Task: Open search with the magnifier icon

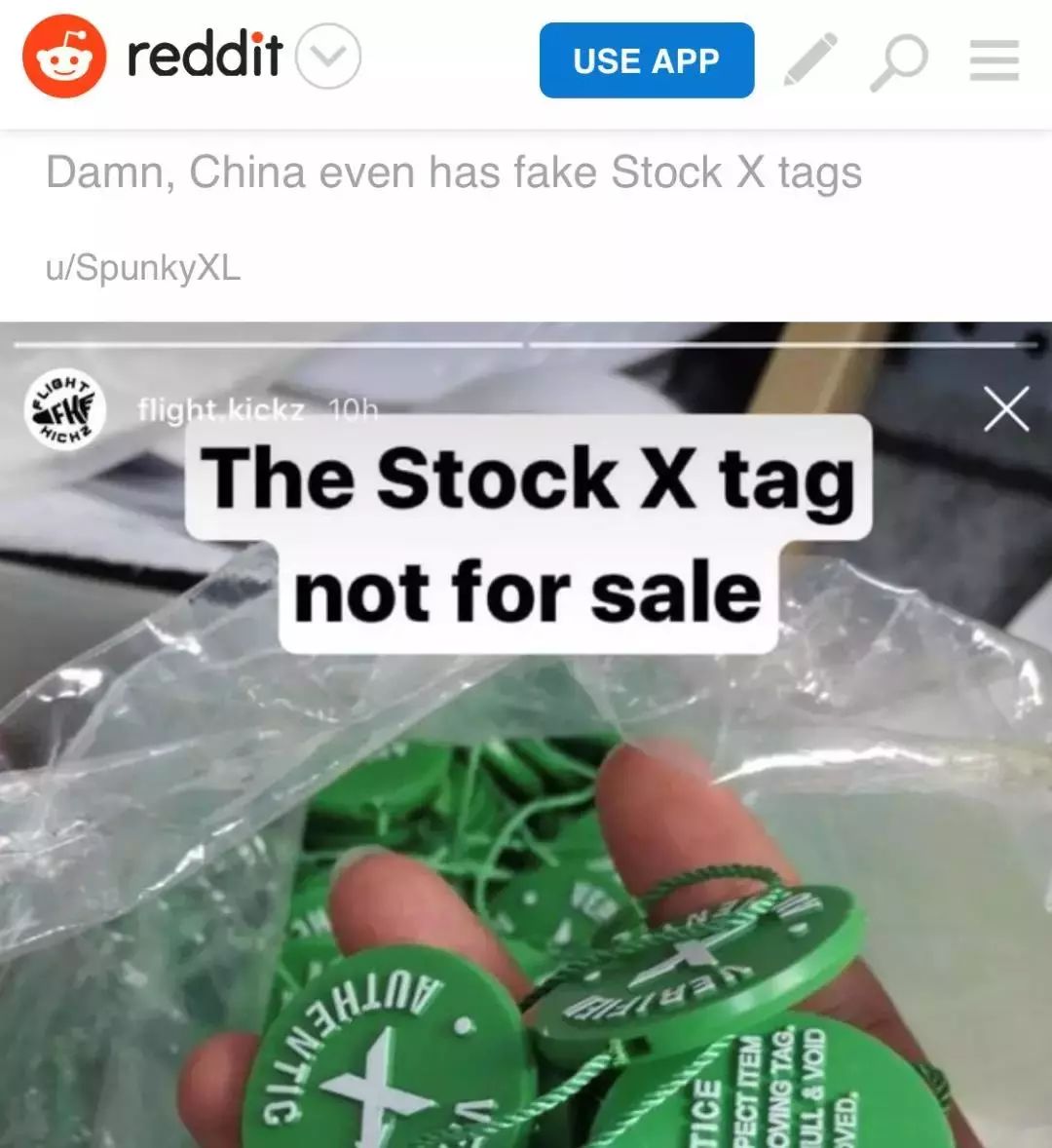Action: [898, 62]
